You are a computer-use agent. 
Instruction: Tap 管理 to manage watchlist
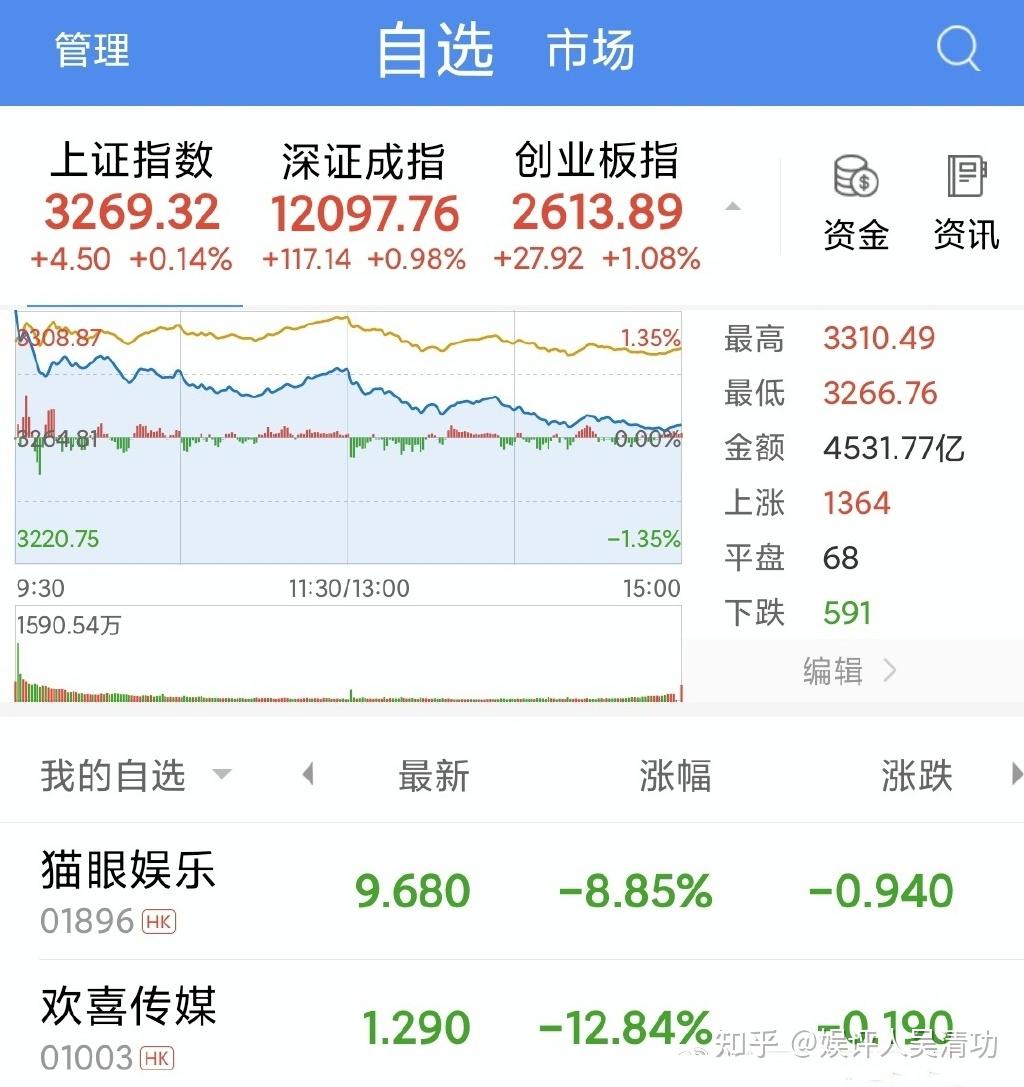click(x=92, y=50)
